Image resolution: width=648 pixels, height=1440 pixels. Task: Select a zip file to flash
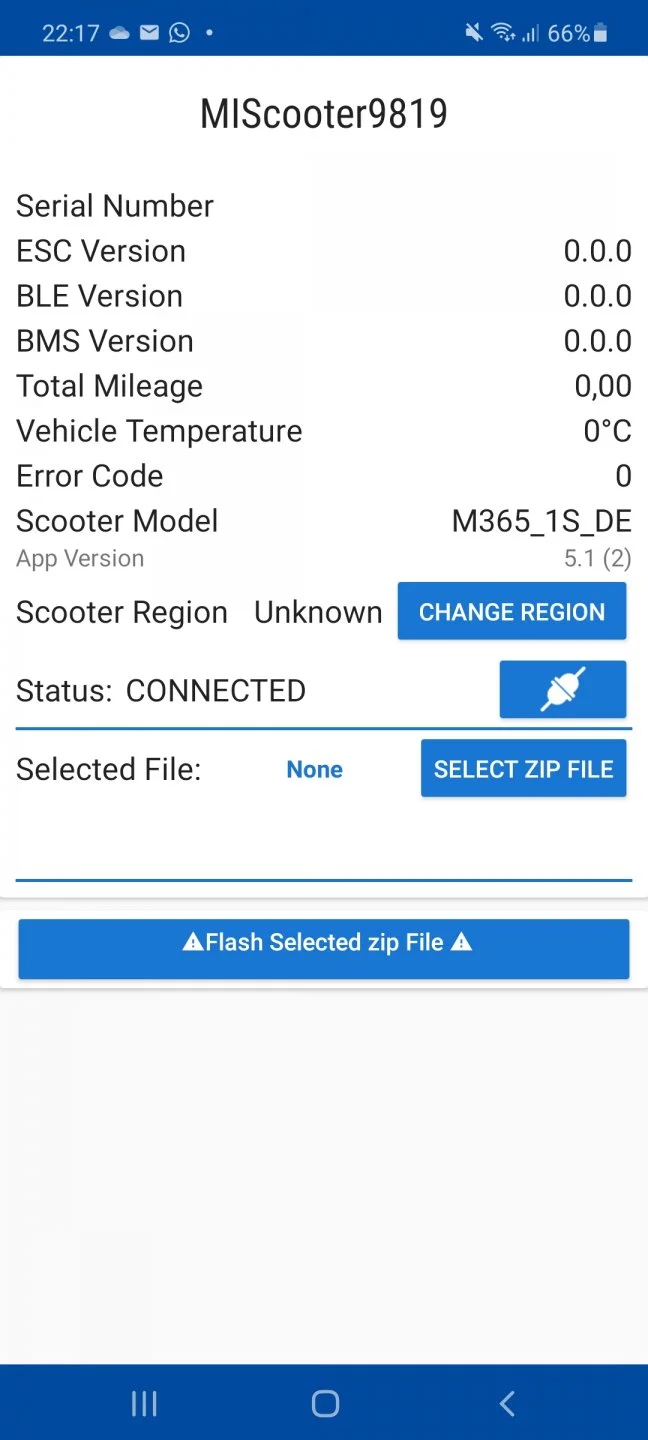(x=523, y=769)
